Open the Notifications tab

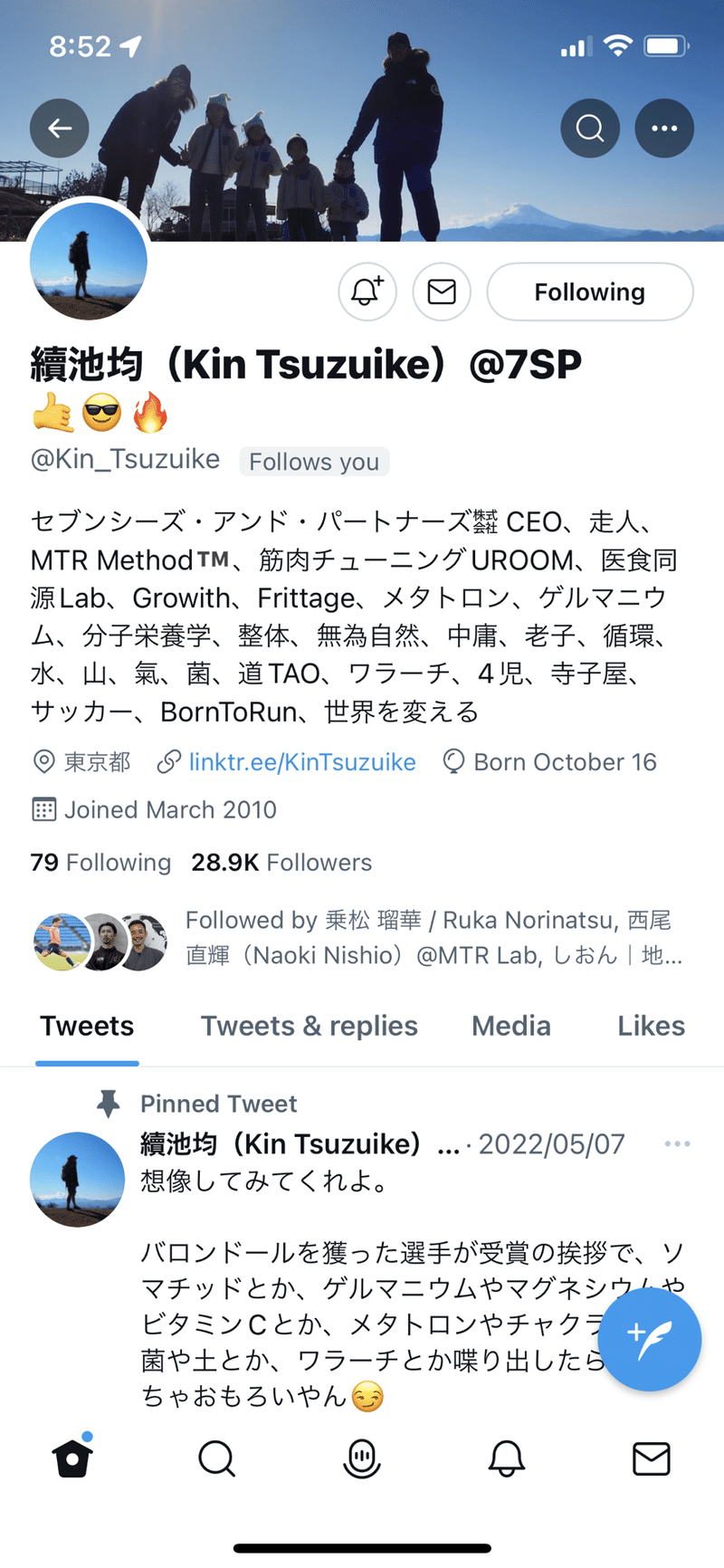pos(507,1458)
